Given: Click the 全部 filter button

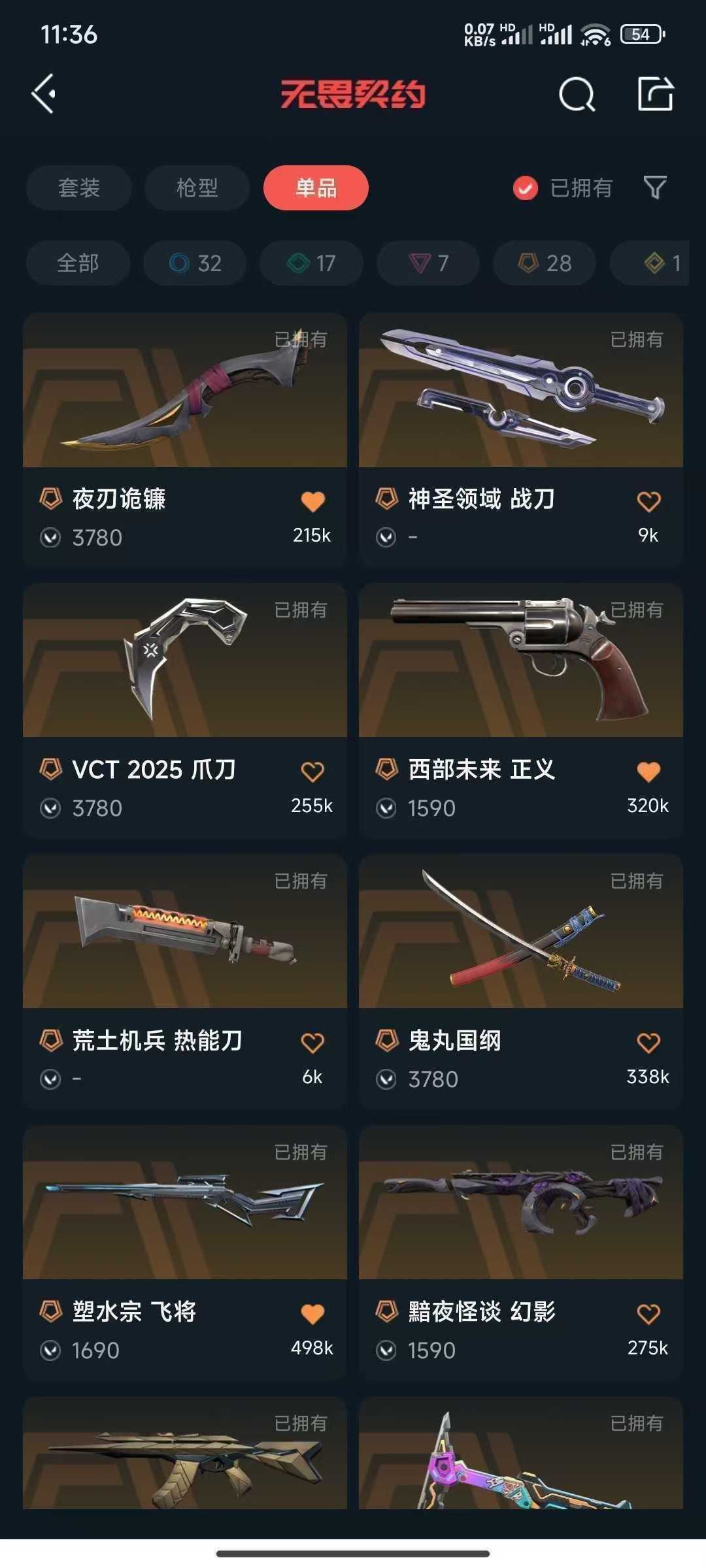Looking at the screenshot, I should tap(78, 263).
